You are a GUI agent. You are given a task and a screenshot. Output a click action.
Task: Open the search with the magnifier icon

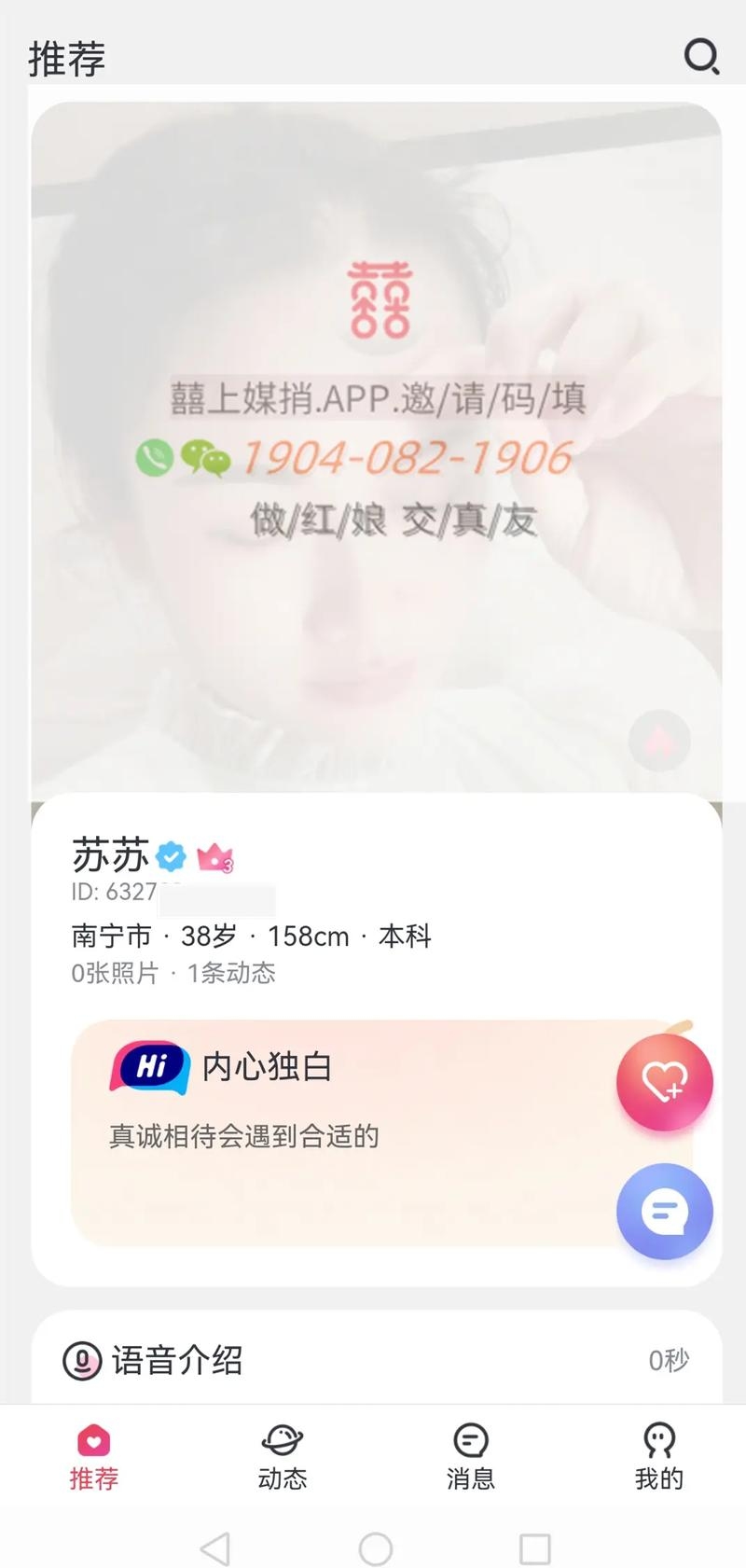pyautogui.click(x=701, y=58)
